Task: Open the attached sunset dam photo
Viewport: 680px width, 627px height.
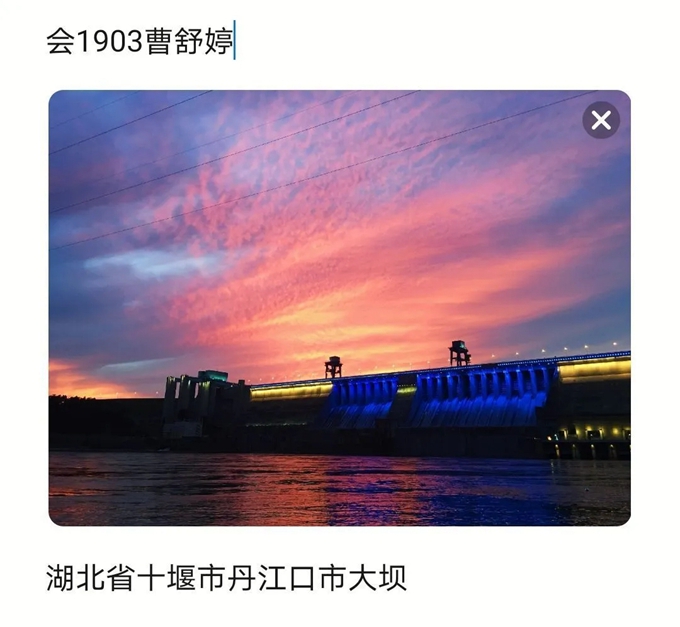Action: click(x=339, y=320)
